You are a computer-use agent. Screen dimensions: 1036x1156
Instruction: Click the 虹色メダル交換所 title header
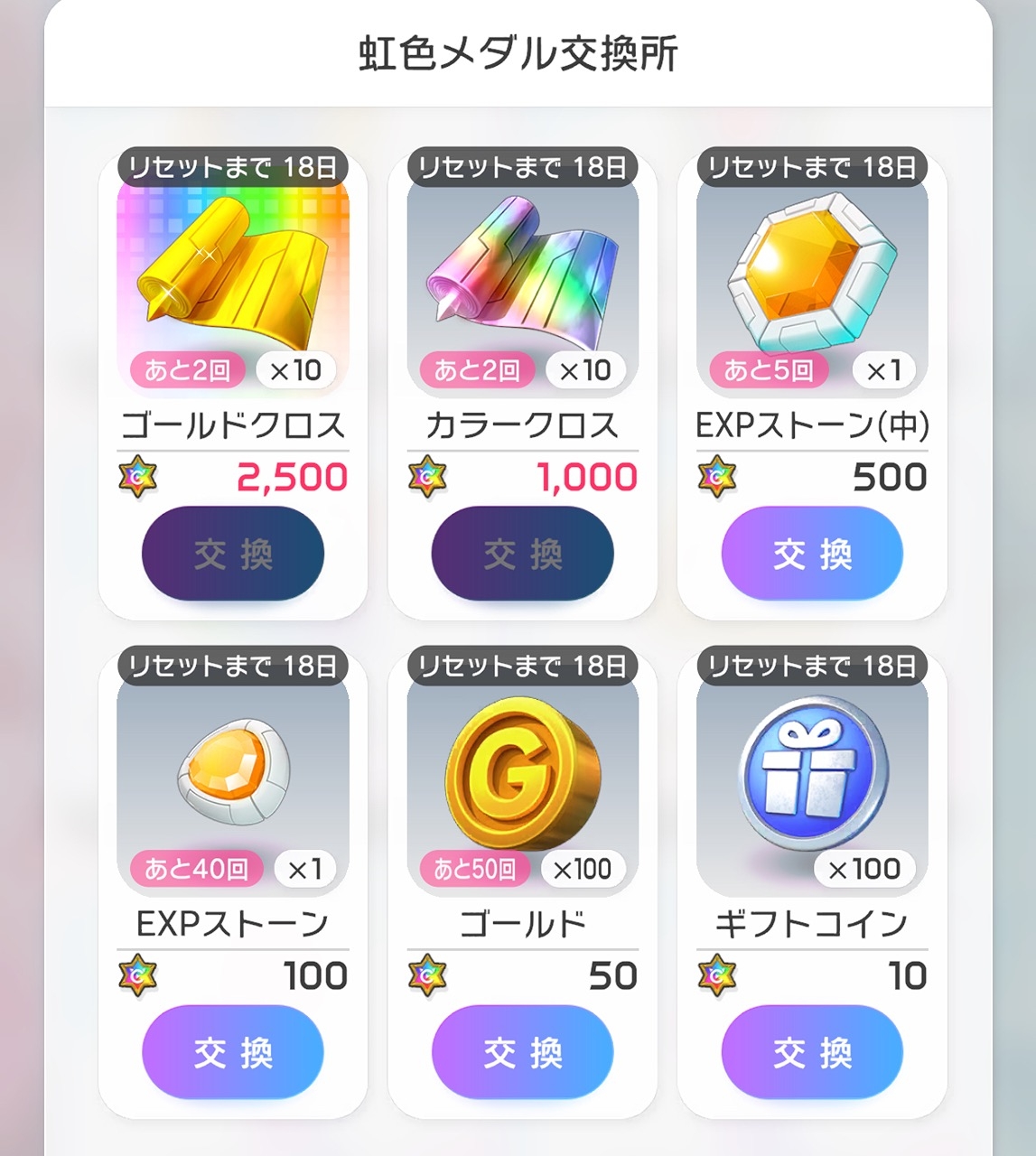point(518,52)
